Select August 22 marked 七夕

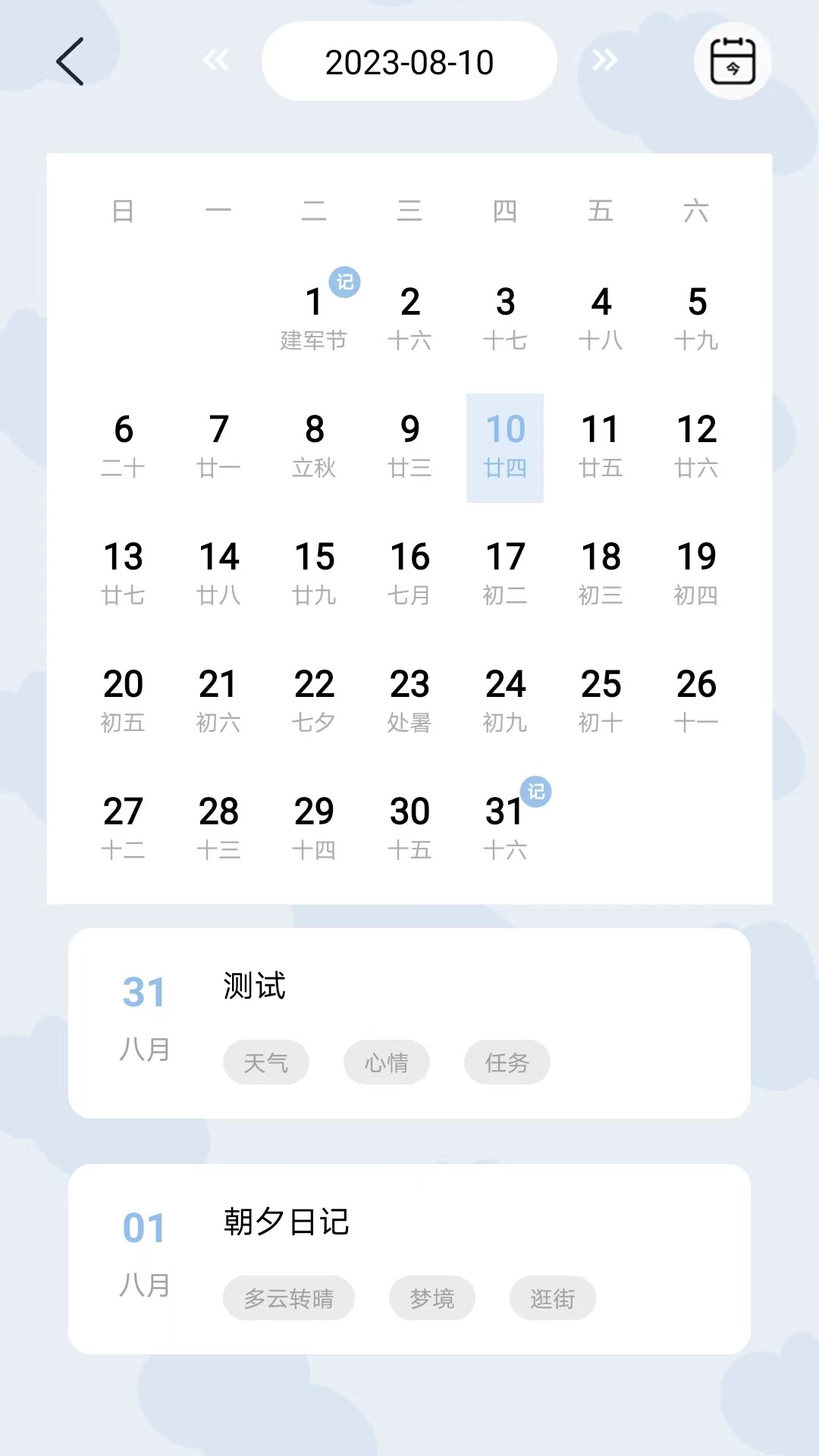[315, 699]
